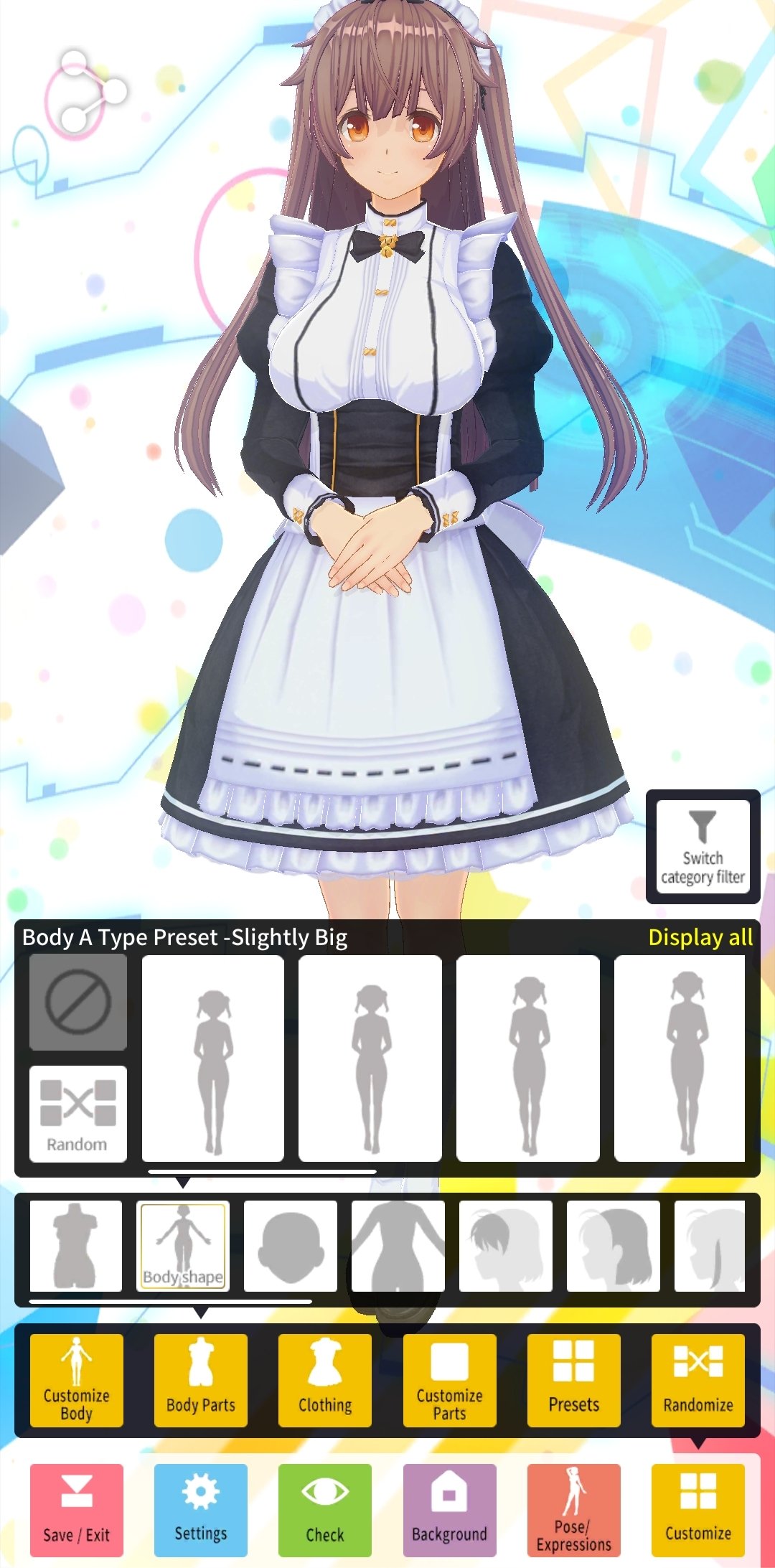The width and height of the screenshot is (775, 1568).
Task: Open the Presets section
Action: [x=573, y=1380]
